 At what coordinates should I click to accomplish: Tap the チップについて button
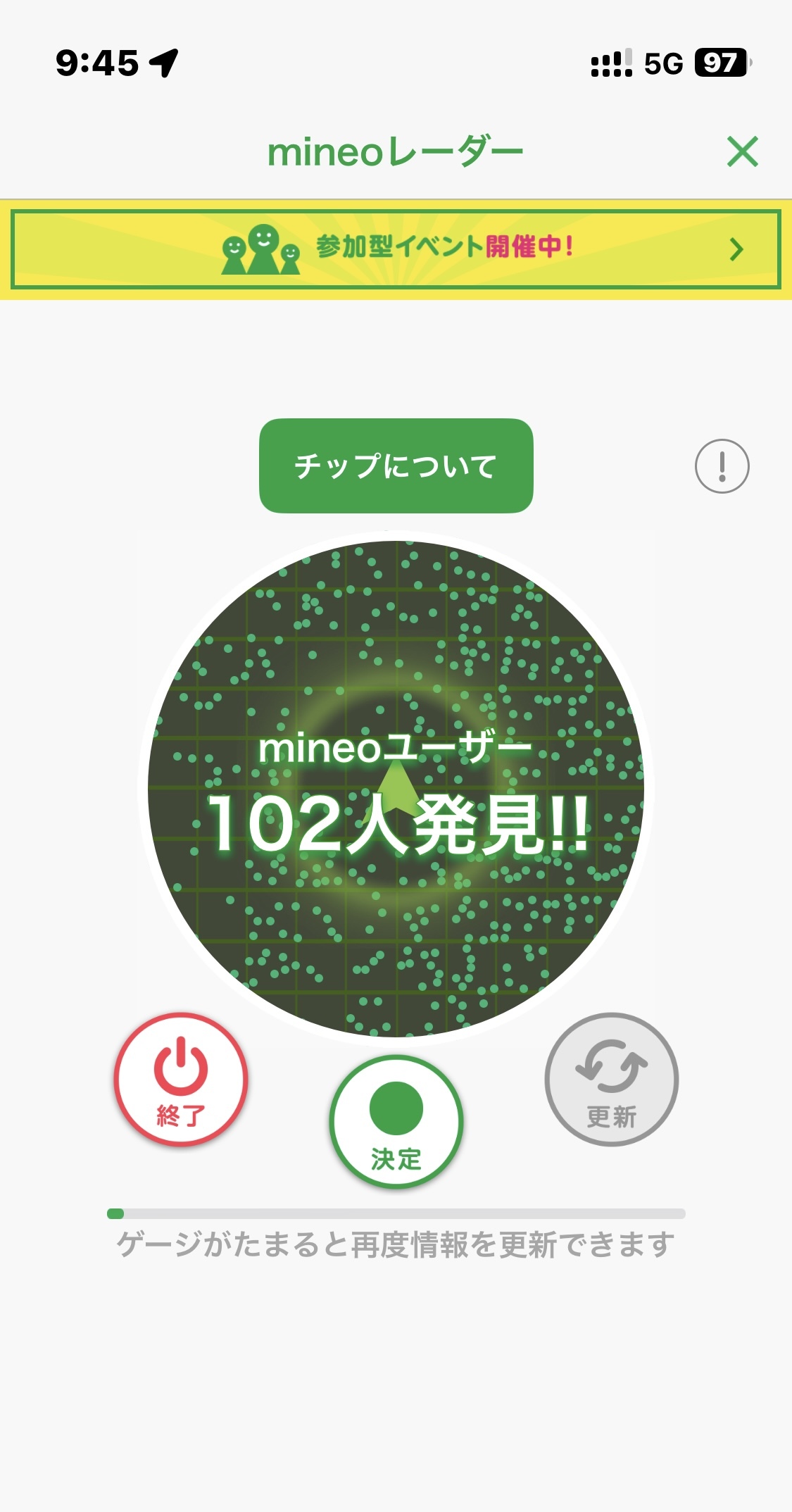click(396, 466)
